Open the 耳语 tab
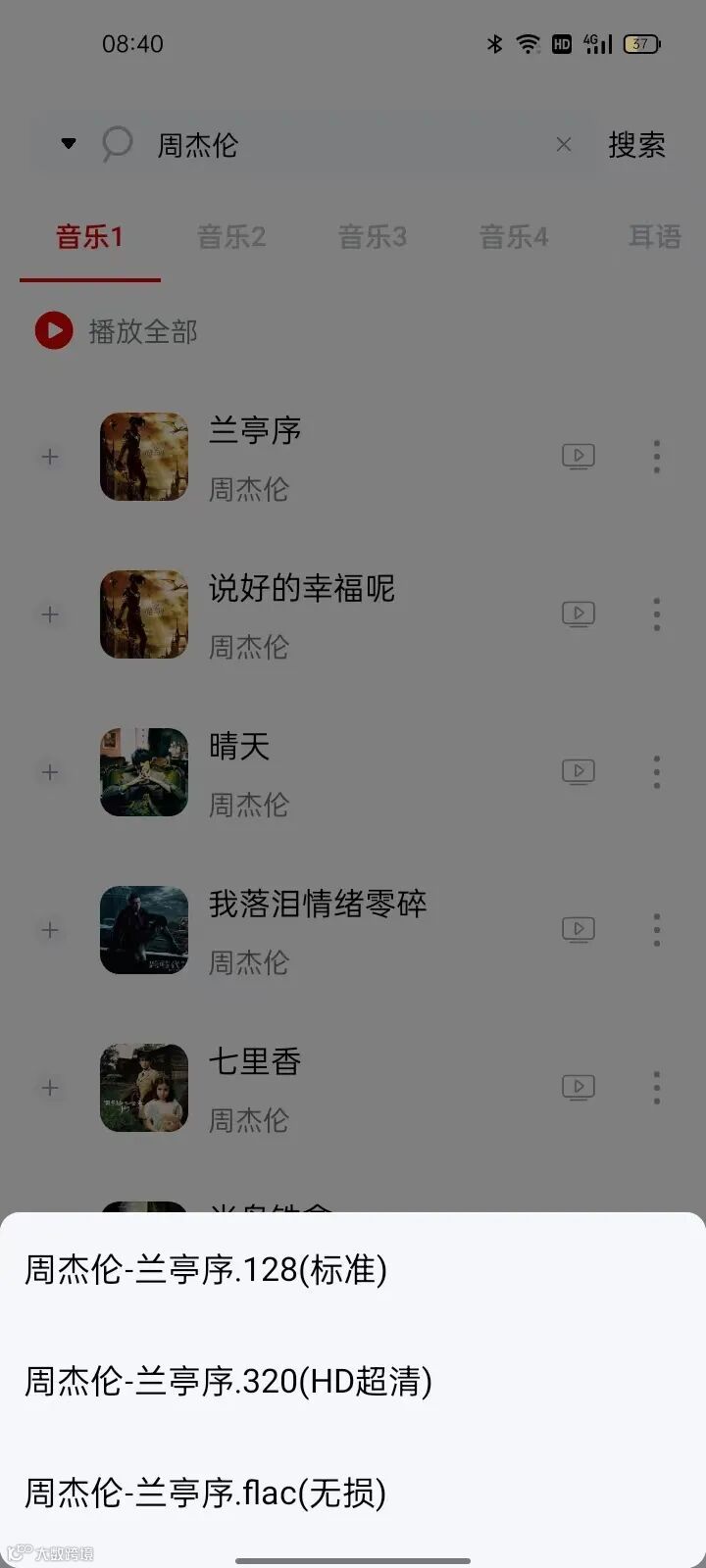Image resolution: width=706 pixels, height=1568 pixels. [654, 236]
